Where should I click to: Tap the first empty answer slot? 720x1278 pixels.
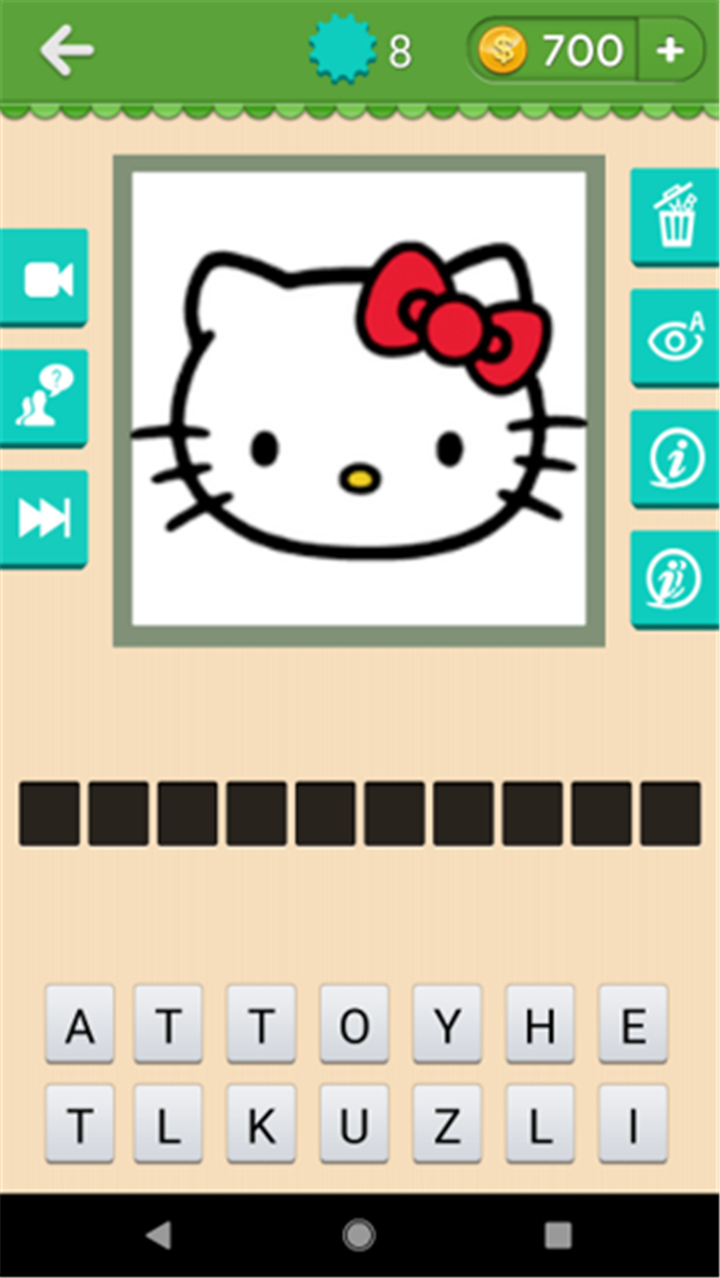tap(49, 814)
